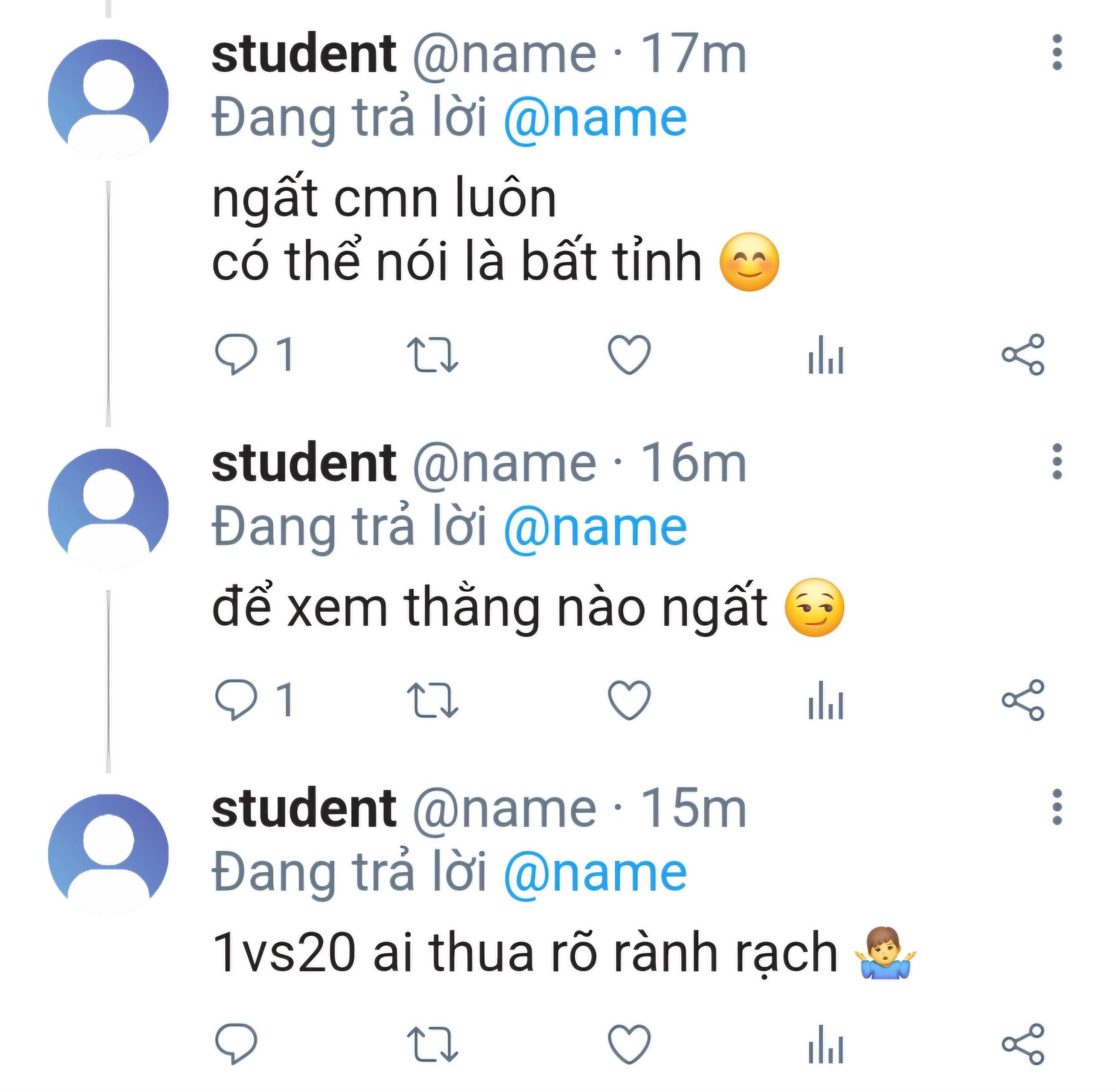
Task: Retweet the '1vs20 ai thua' tweet
Action: (x=432, y=1044)
